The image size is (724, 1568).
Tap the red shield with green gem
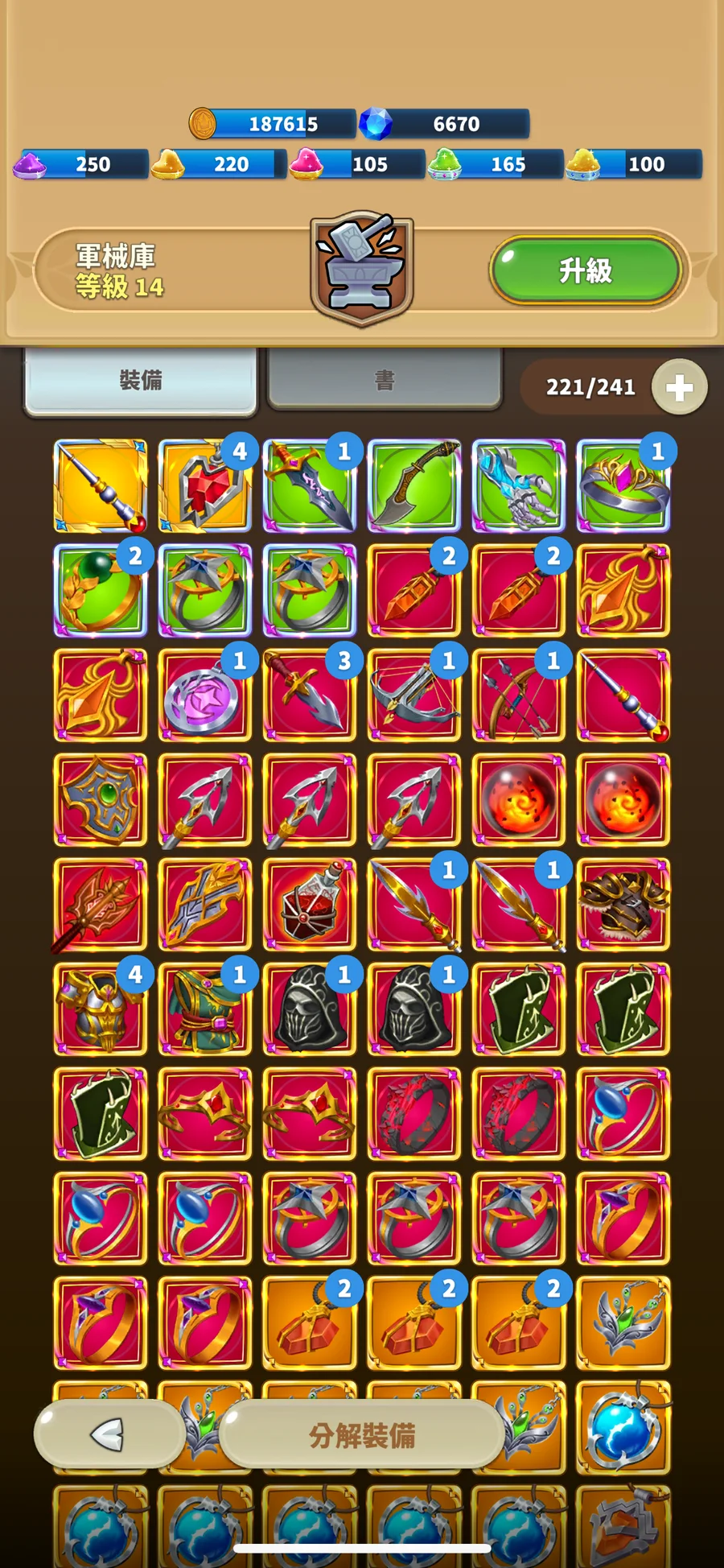click(x=101, y=799)
